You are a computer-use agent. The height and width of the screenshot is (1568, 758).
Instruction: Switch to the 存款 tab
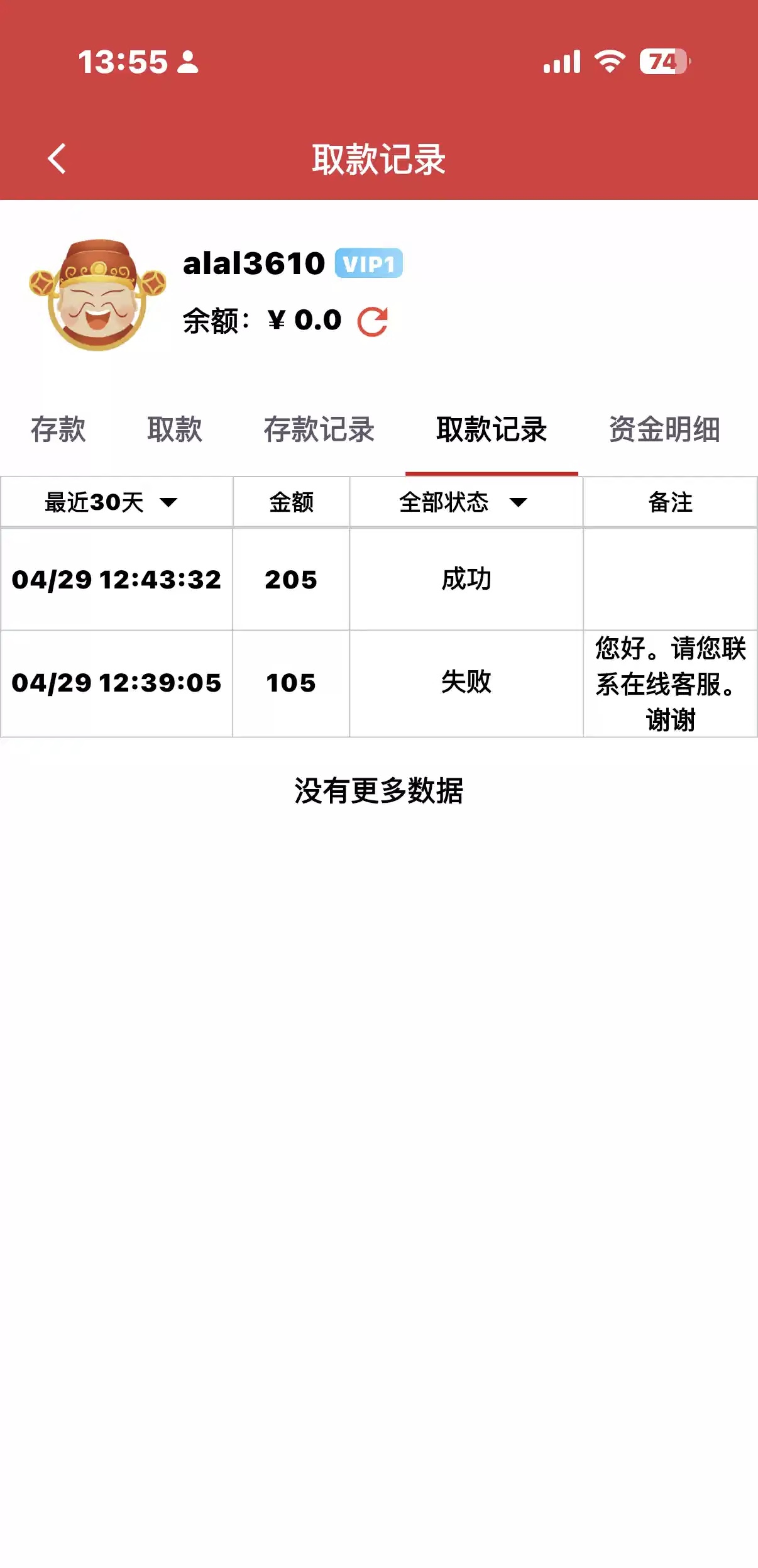(58, 430)
